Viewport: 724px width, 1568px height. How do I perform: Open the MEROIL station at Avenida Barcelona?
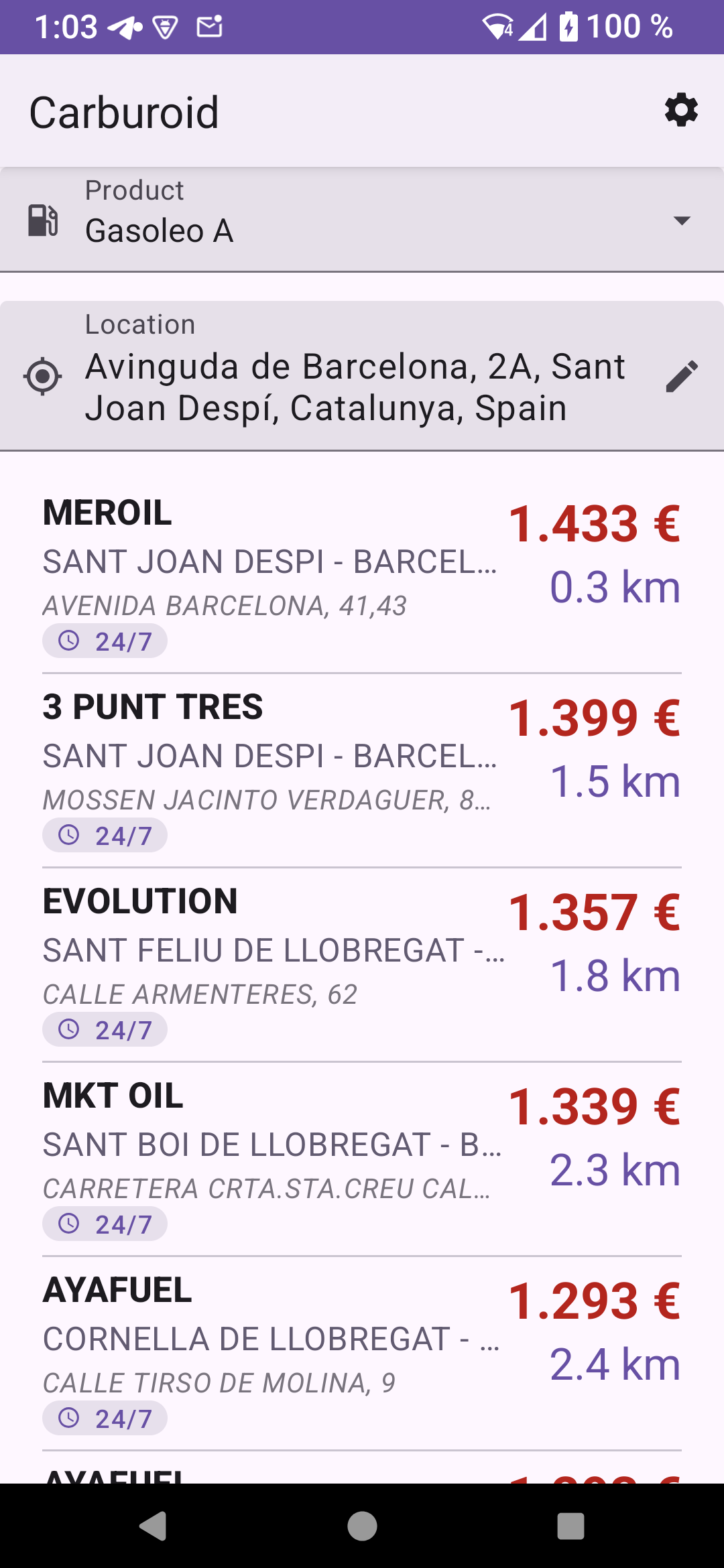click(x=362, y=576)
